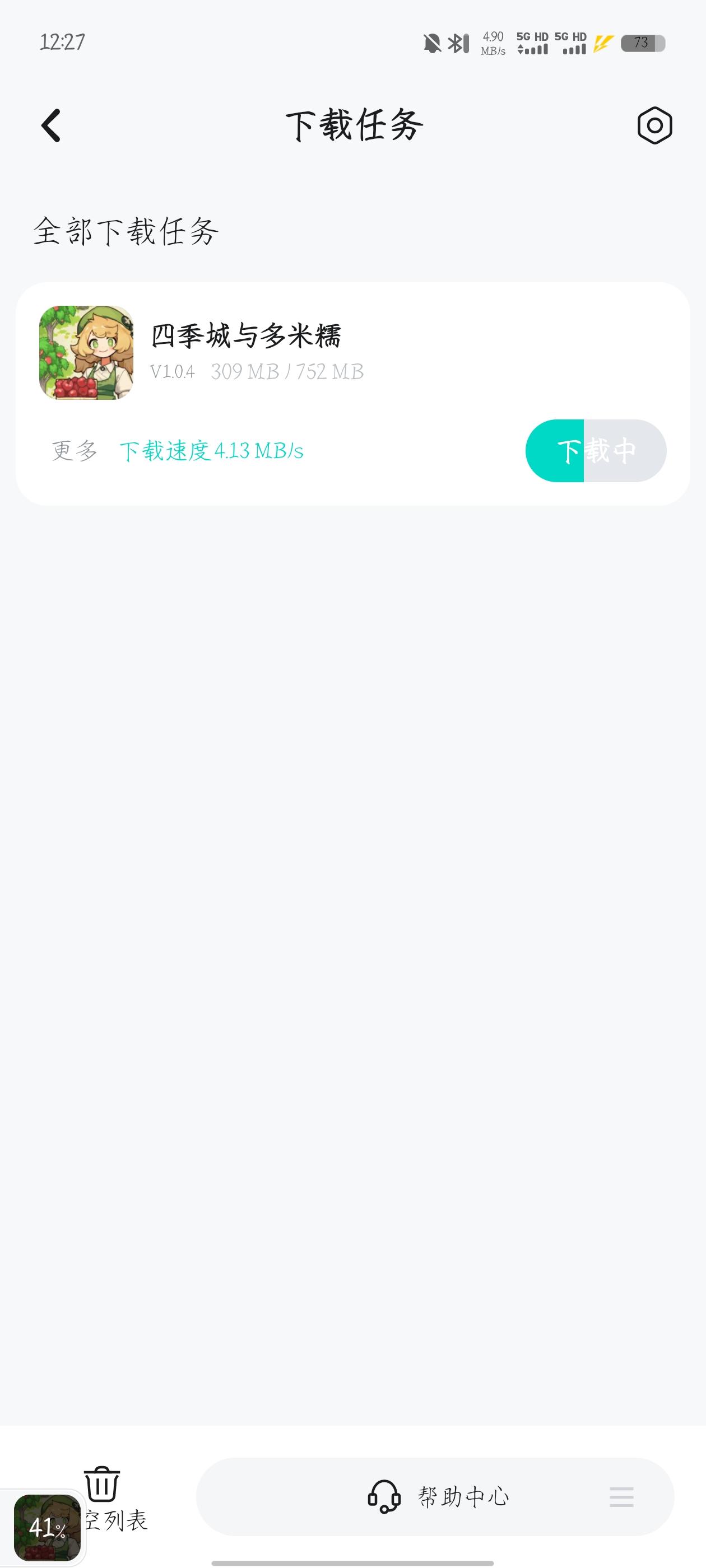
Task: Go back from download tasks page
Action: coord(51,125)
